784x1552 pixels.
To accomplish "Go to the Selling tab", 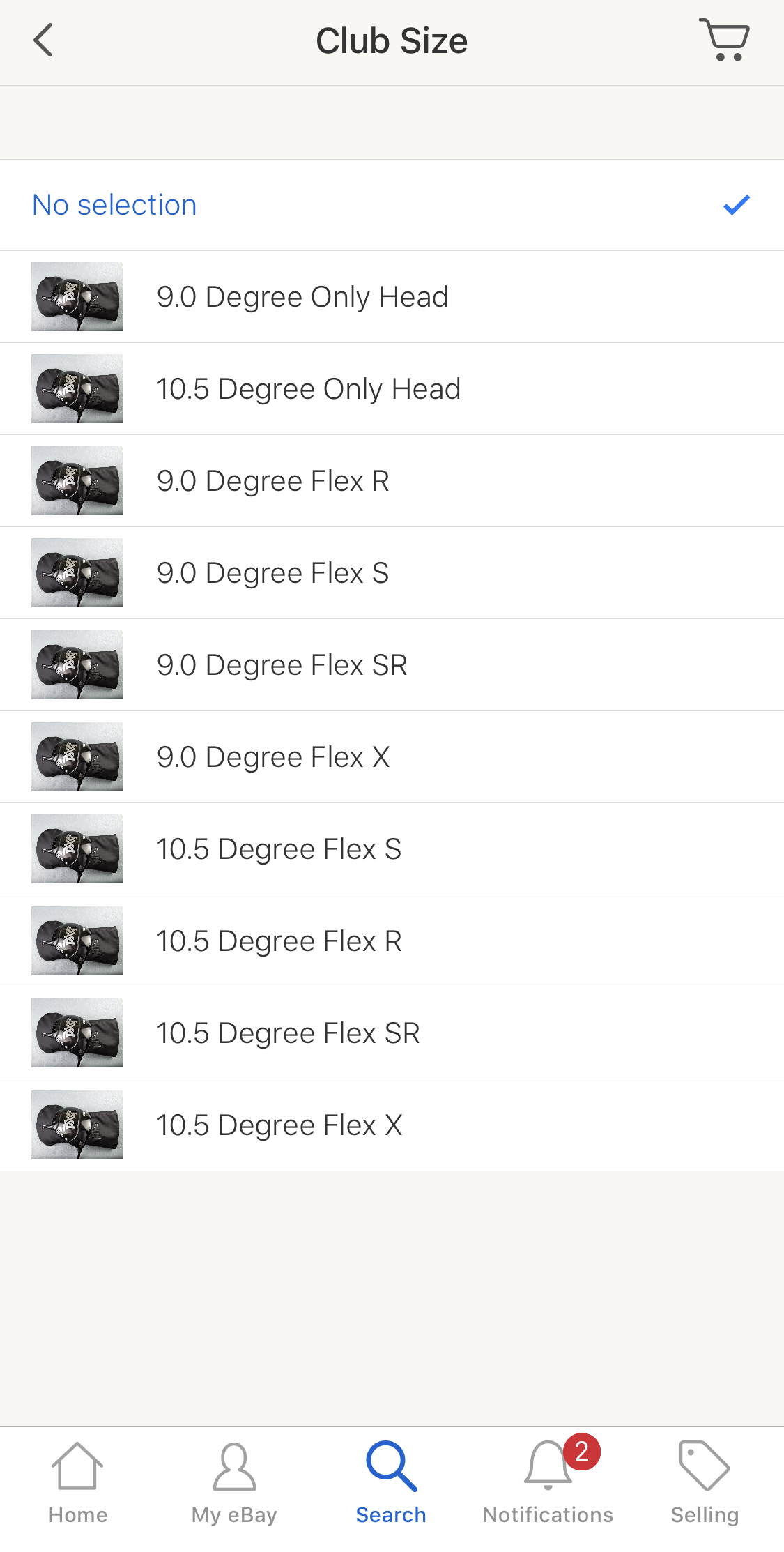I will click(705, 1482).
